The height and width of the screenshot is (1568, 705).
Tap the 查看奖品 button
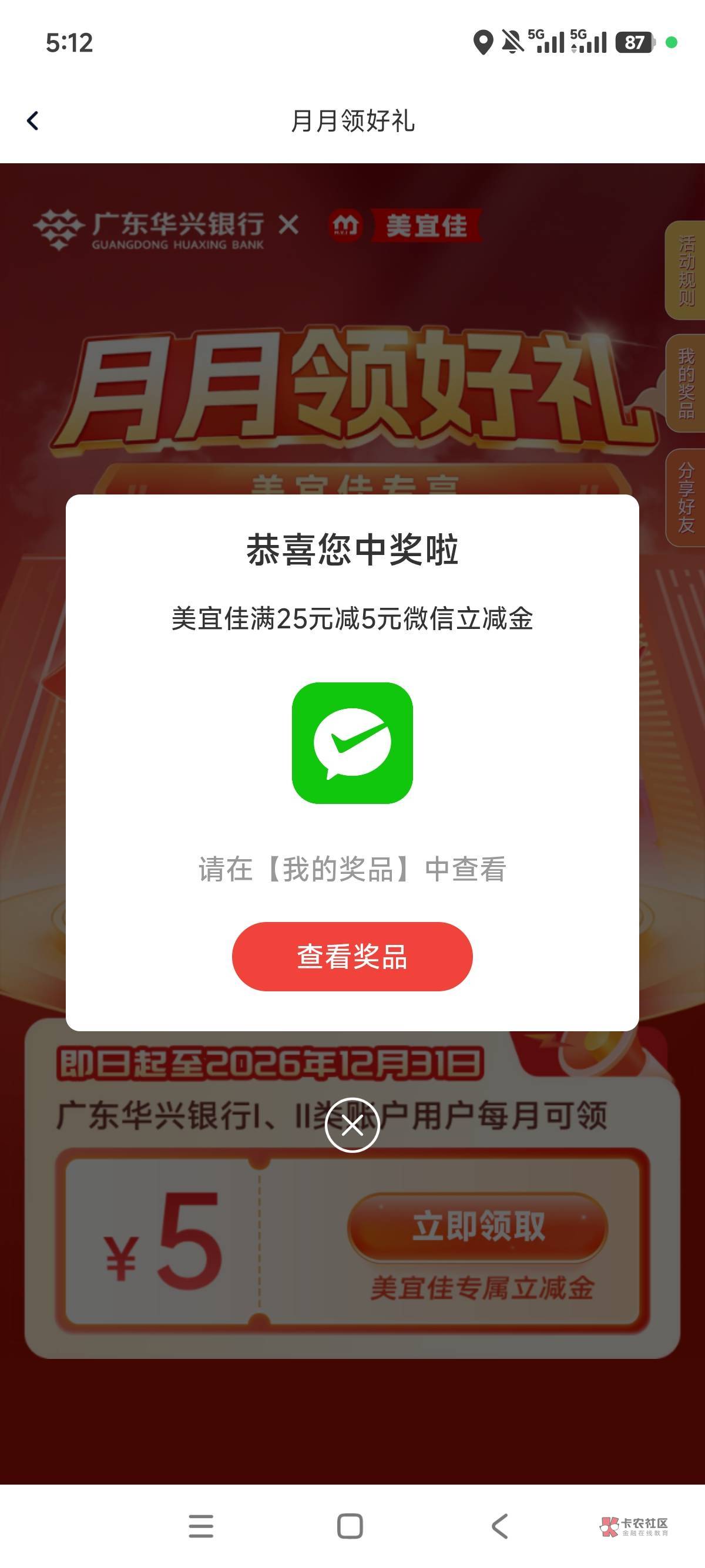click(352, 956)
